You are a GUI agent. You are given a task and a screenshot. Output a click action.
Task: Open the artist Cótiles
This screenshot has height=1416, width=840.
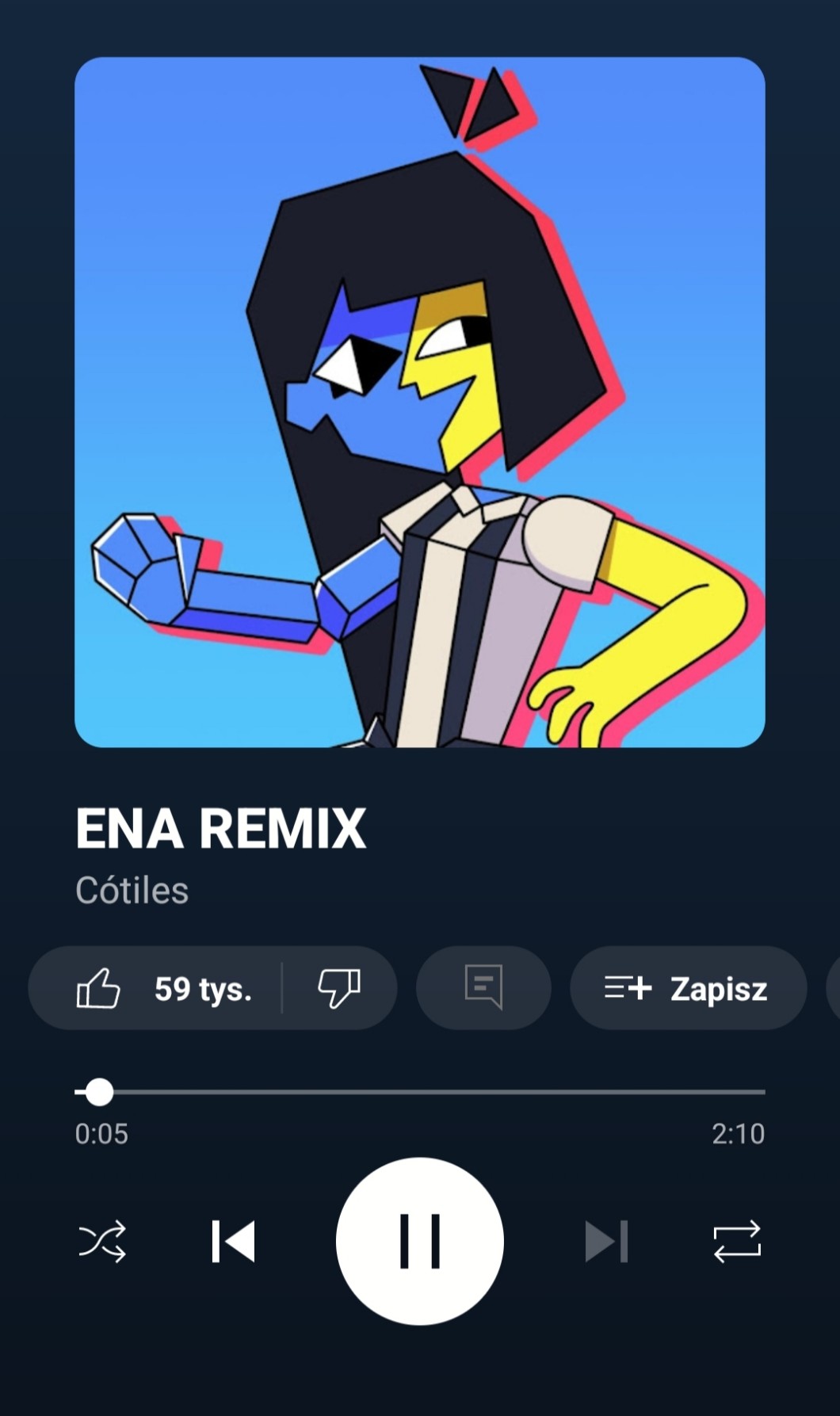click(x=132, y=890)
